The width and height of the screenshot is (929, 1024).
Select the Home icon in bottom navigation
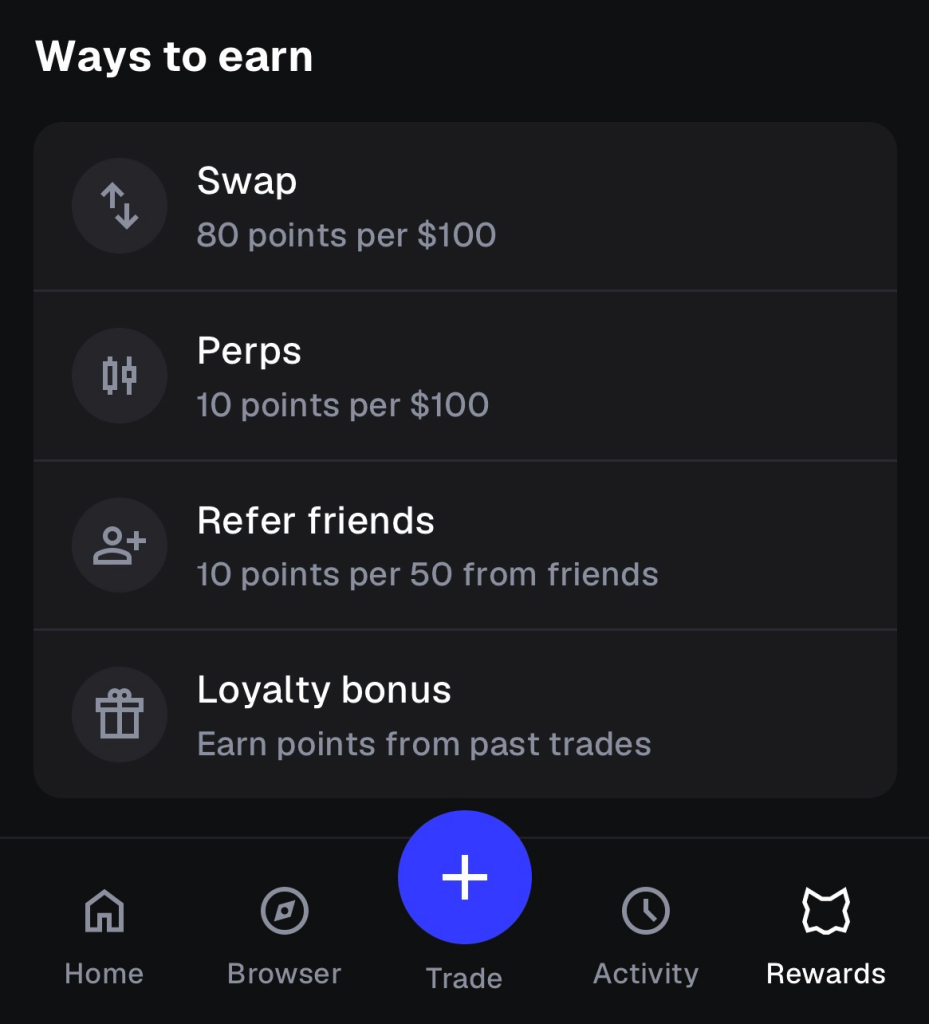[x=103, y=911]
